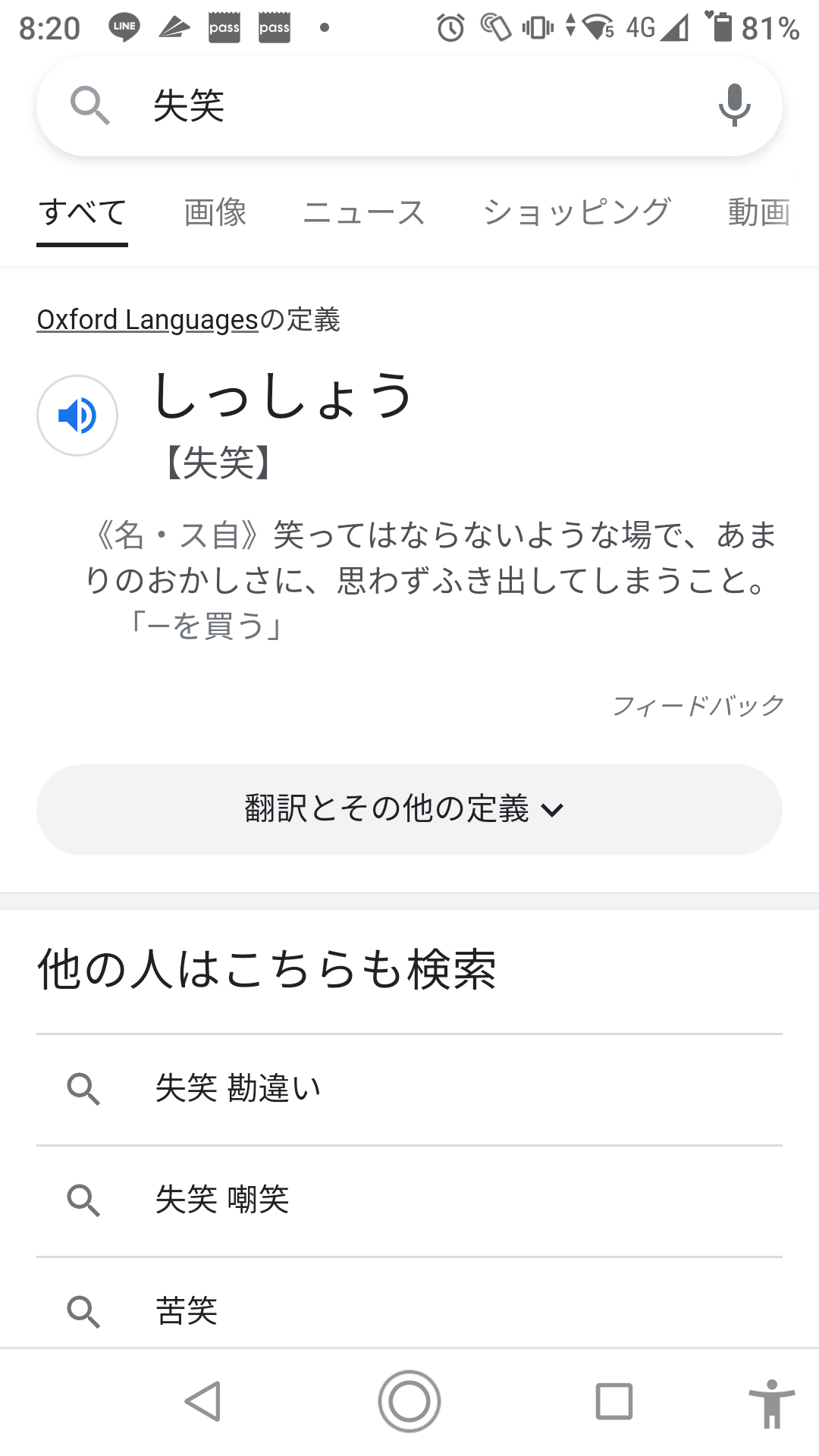Start voice search with the microphone
The image size is (819, 1456).
pos(734,105)
